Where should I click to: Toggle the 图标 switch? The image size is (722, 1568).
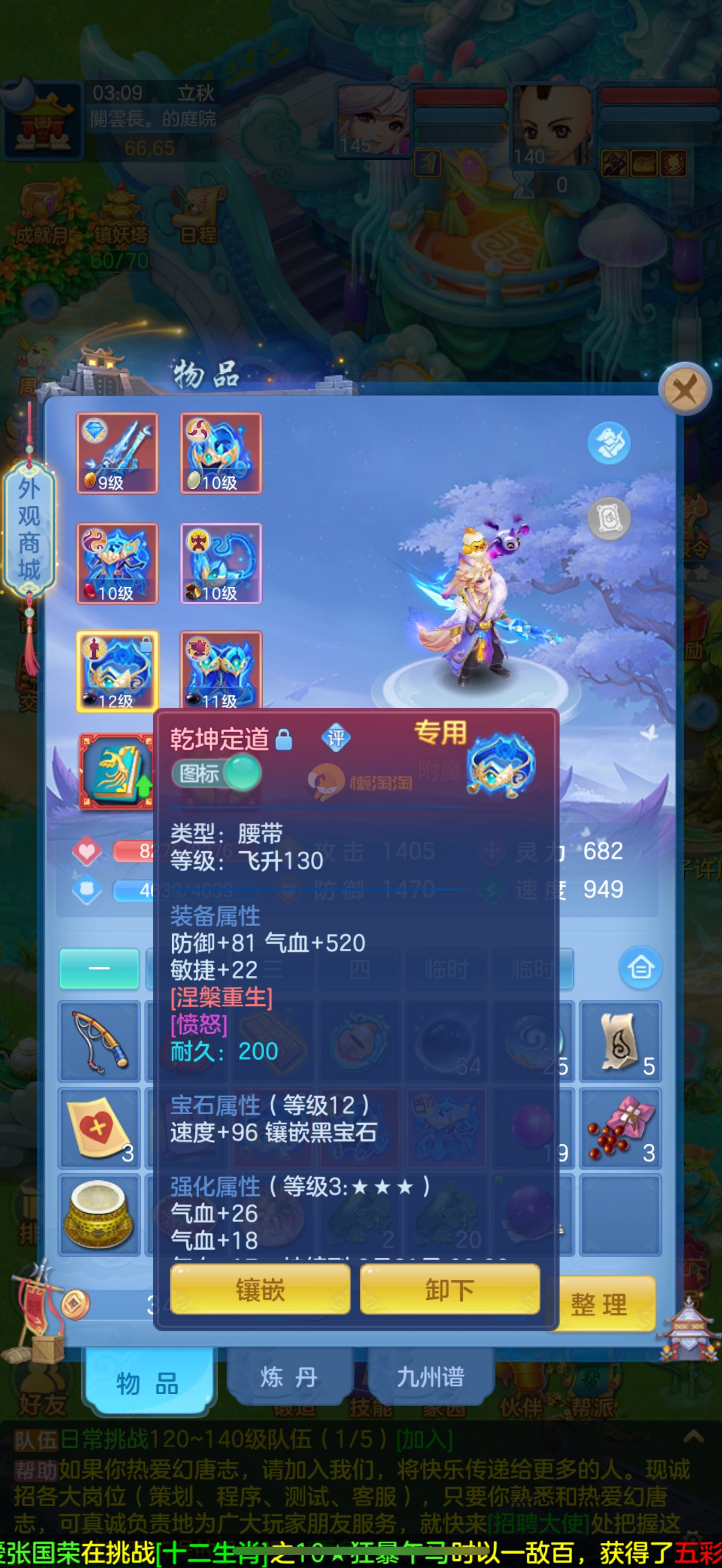217,773
